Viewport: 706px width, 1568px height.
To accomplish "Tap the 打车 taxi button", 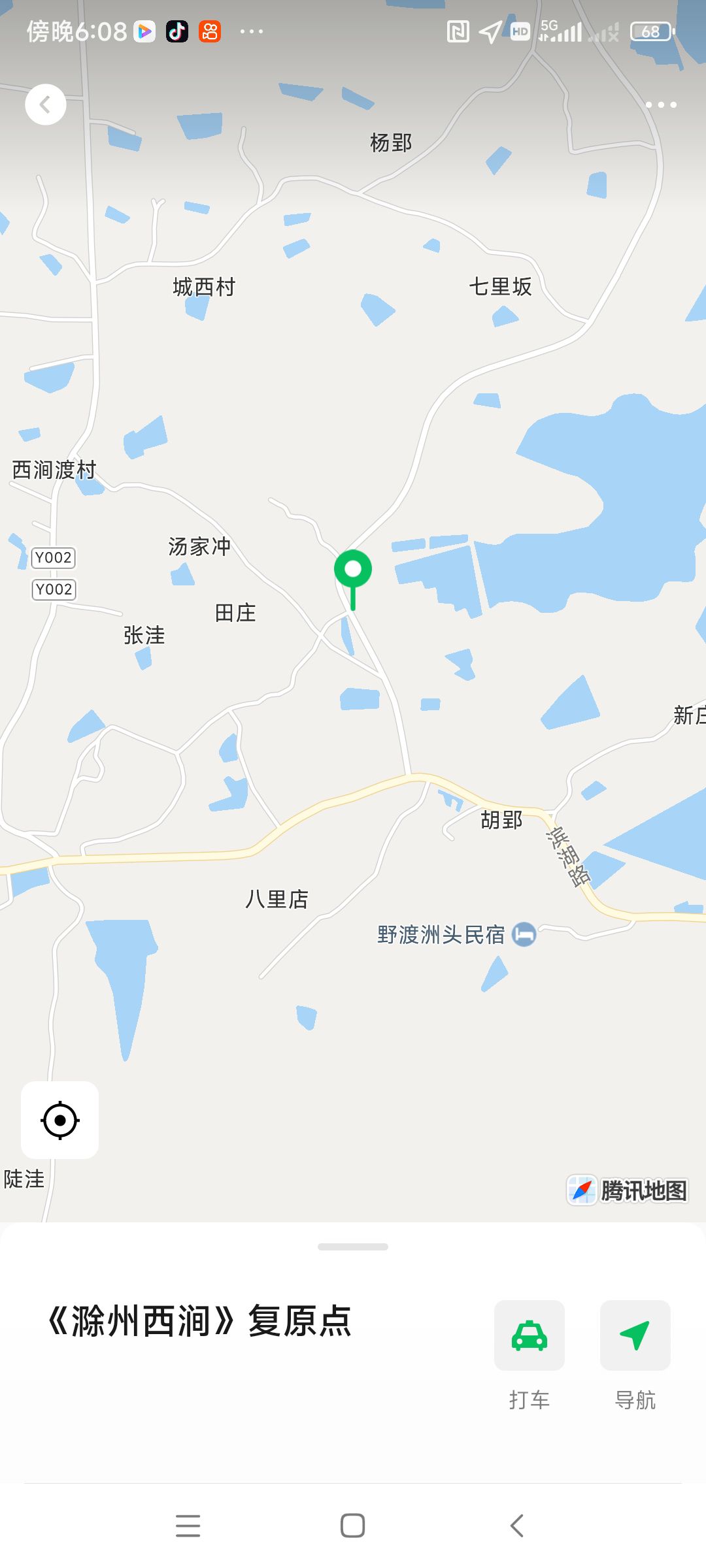I will (x=529, y=1335).
